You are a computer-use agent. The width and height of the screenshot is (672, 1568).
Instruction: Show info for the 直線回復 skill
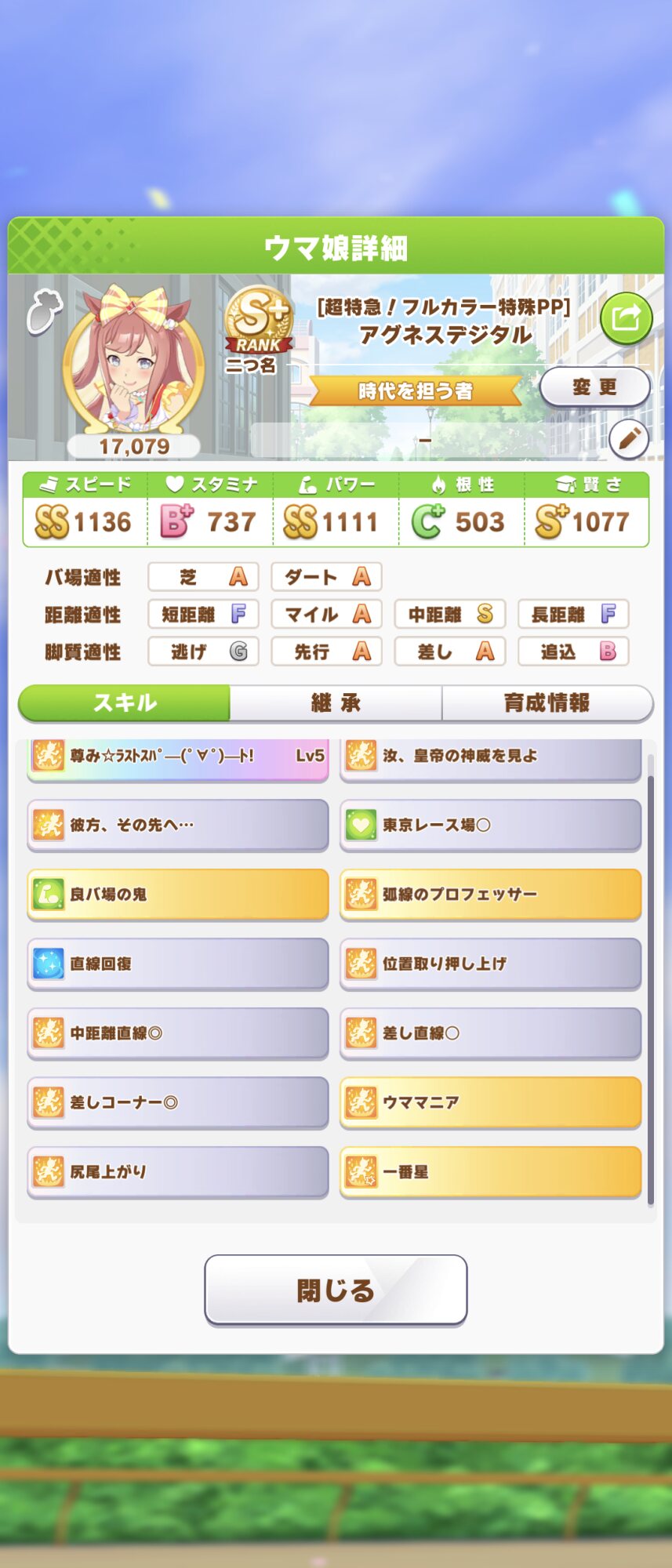point(178,964)
